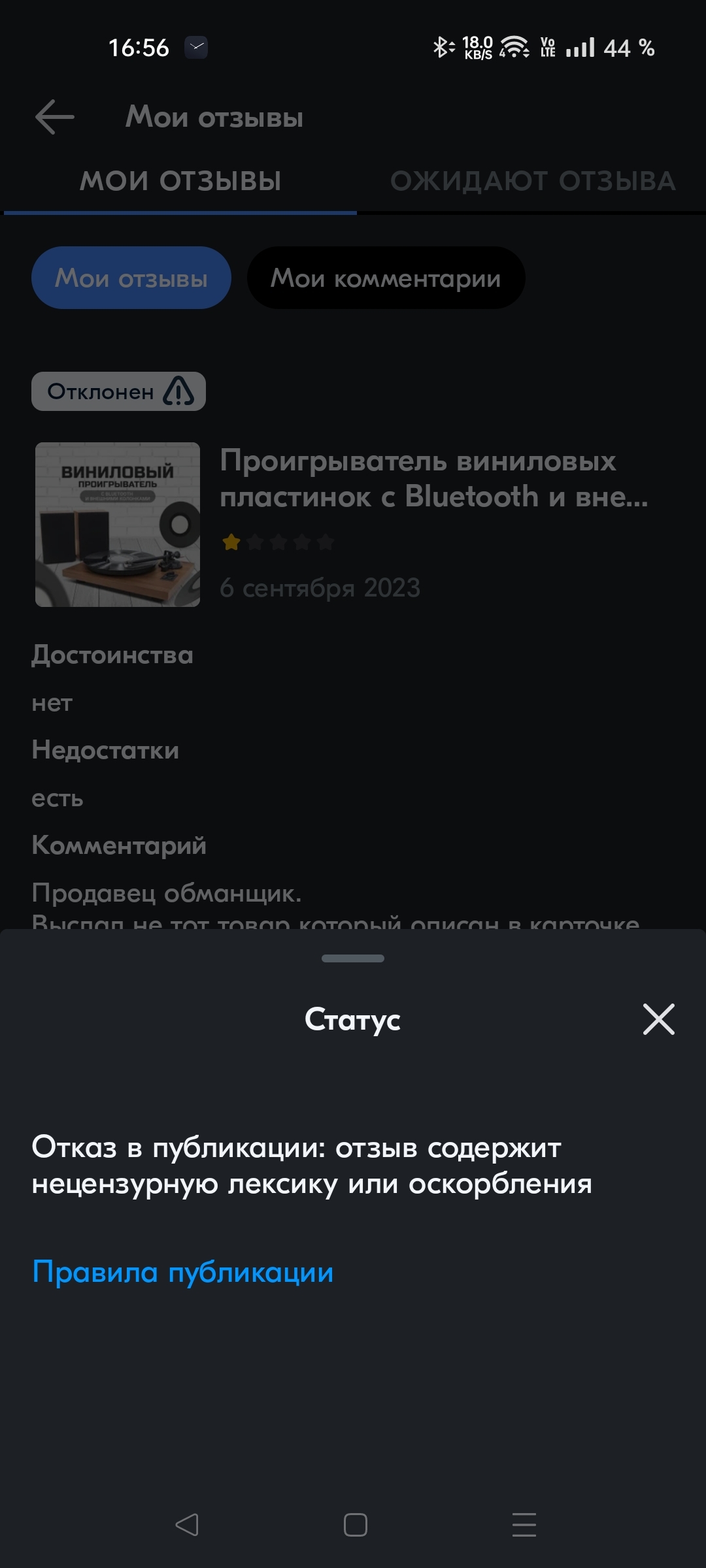
Task: Close the Статус bottom sheet
Action: click(x=658, y=1019)
